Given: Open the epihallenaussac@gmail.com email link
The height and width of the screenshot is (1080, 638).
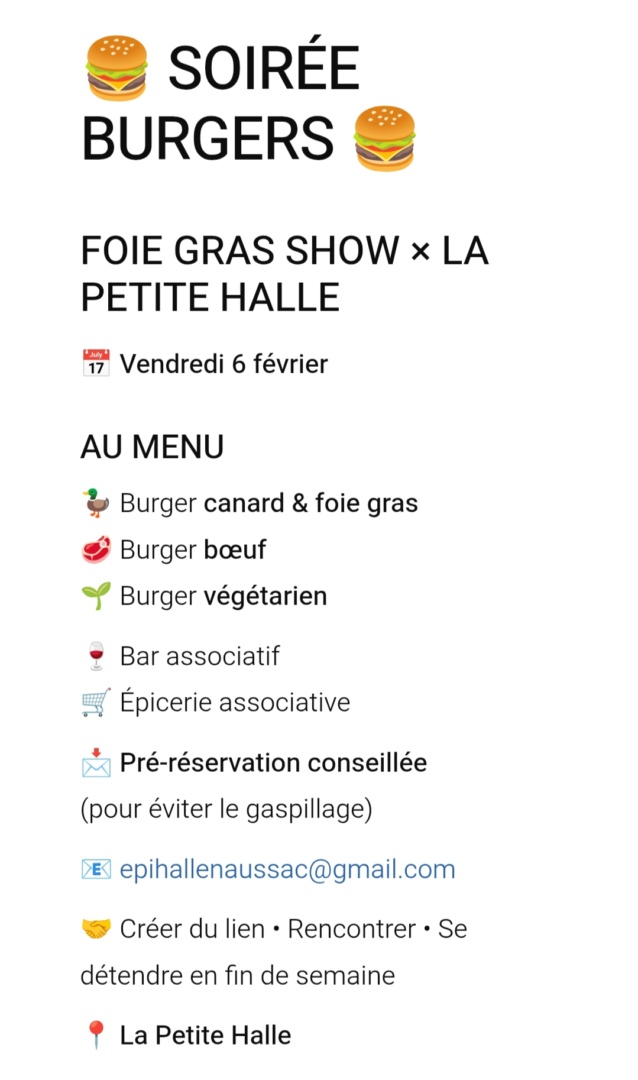Looking at the screenshot, I should (287, 869).
